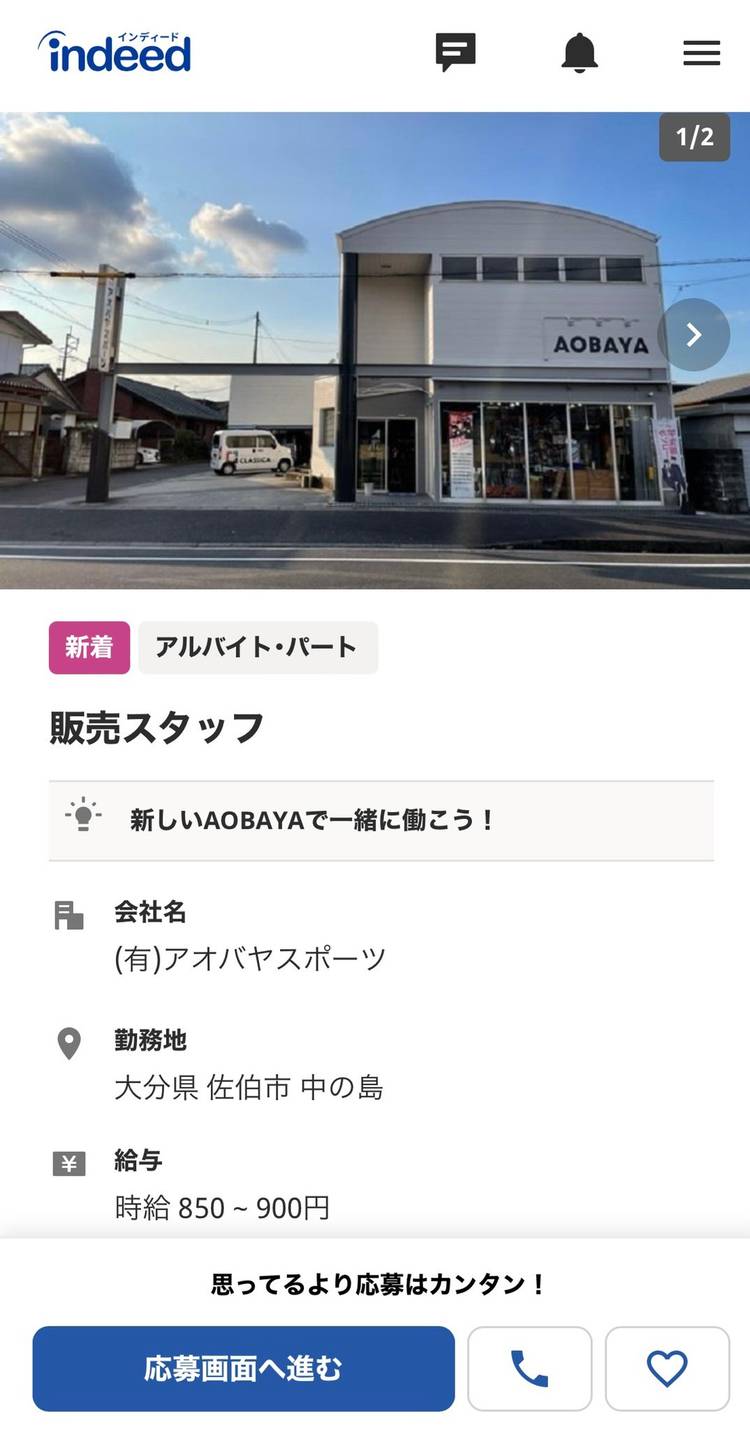Show the next job photo
The height and width of the screenshot is (1430, 750).
pos(694,335)
